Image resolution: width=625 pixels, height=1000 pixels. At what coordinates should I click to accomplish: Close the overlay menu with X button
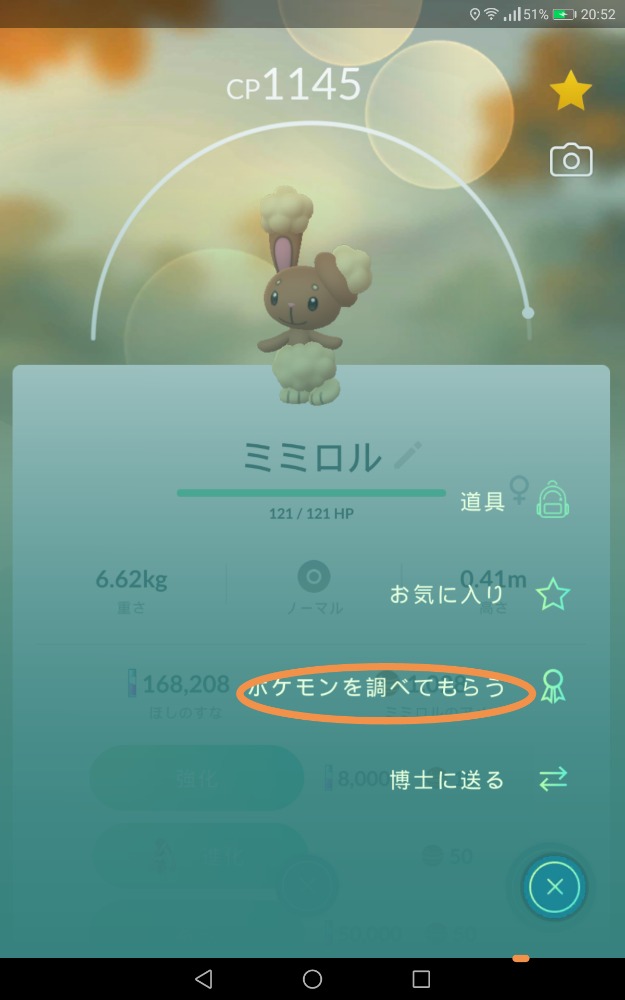point(555,886)
